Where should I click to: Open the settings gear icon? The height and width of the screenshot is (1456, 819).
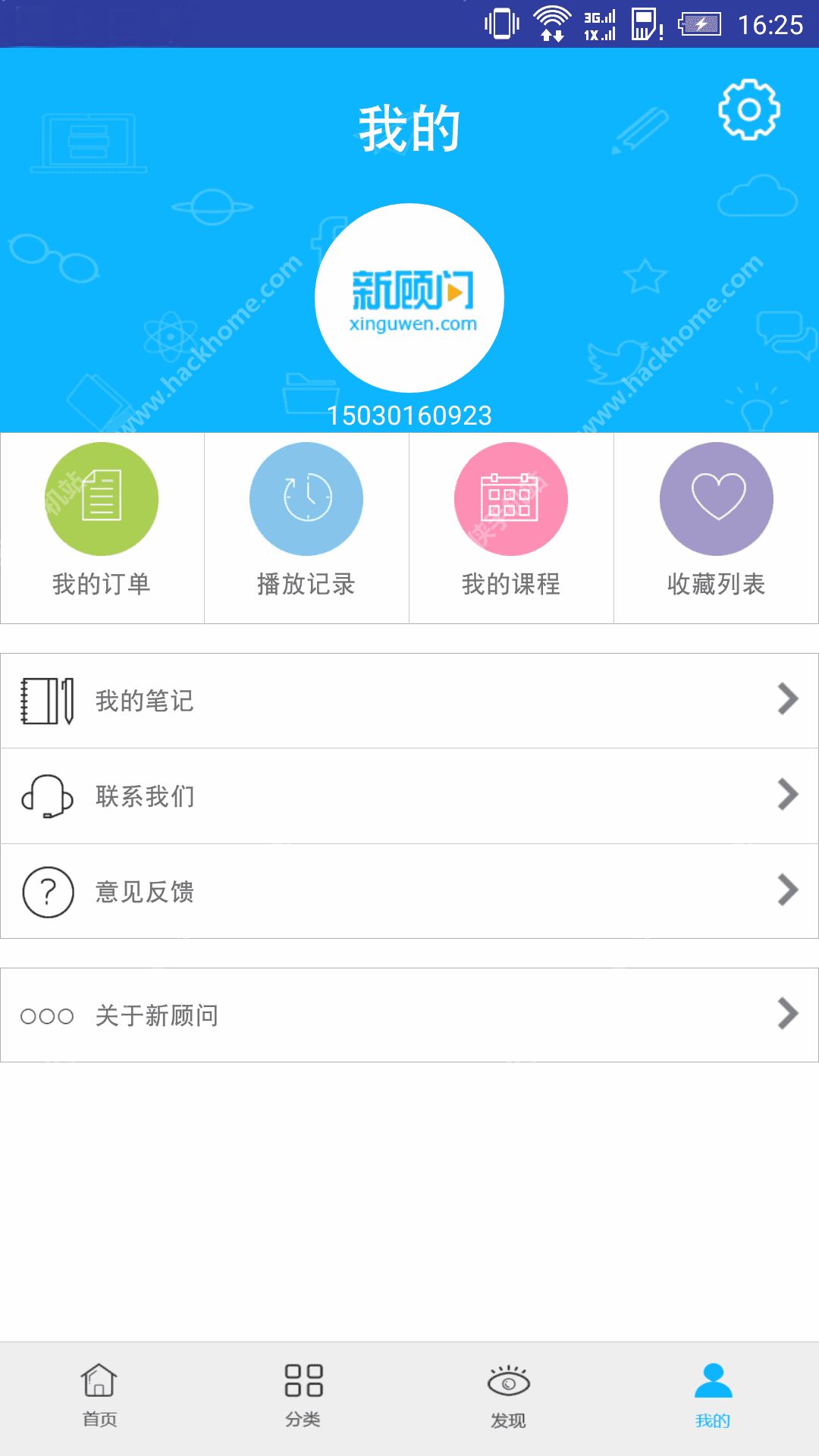coord(749,110)
